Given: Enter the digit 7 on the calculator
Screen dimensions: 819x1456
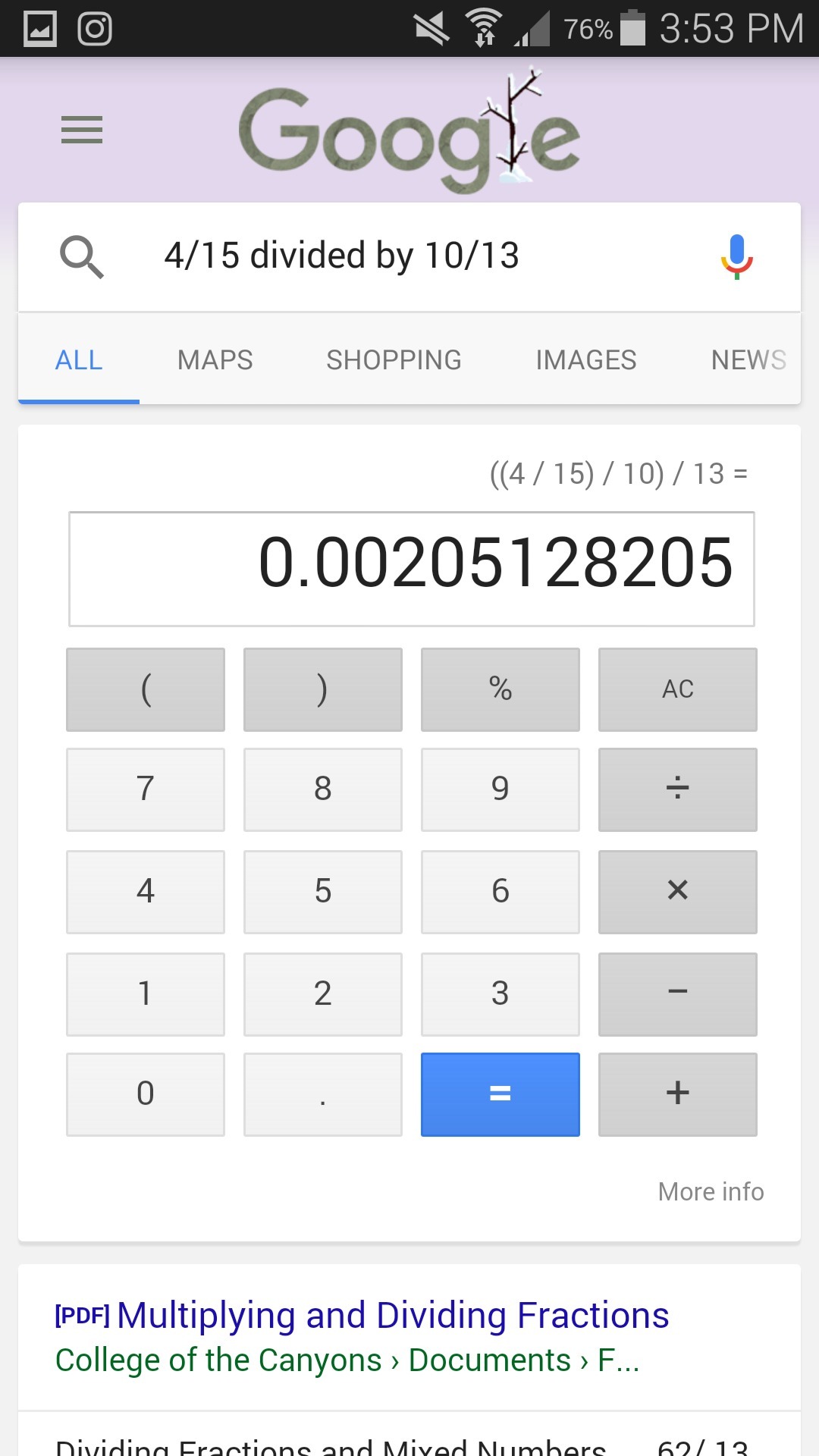Looking at the screenshot, I should click(x=146, y=789).
